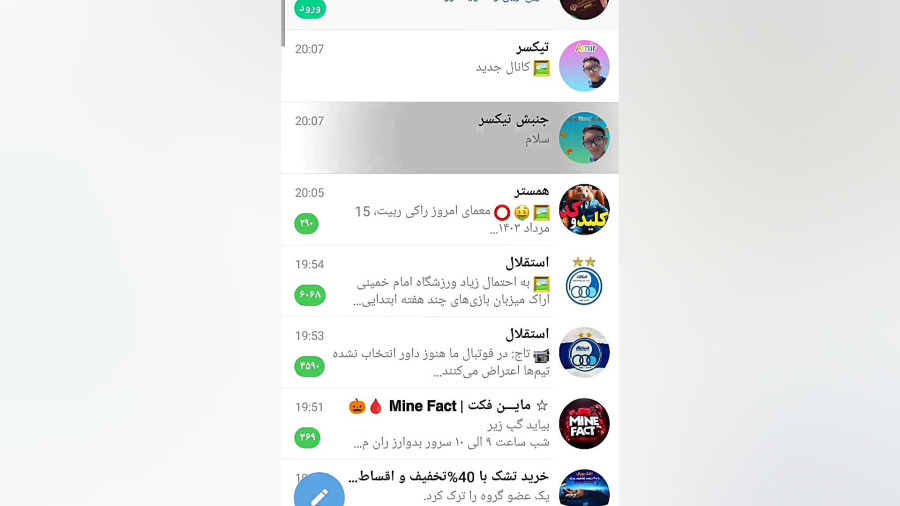Open the همستر channel chat
Image resolution: width=900 pixels, height=506 pixels.
click(450, 209)
